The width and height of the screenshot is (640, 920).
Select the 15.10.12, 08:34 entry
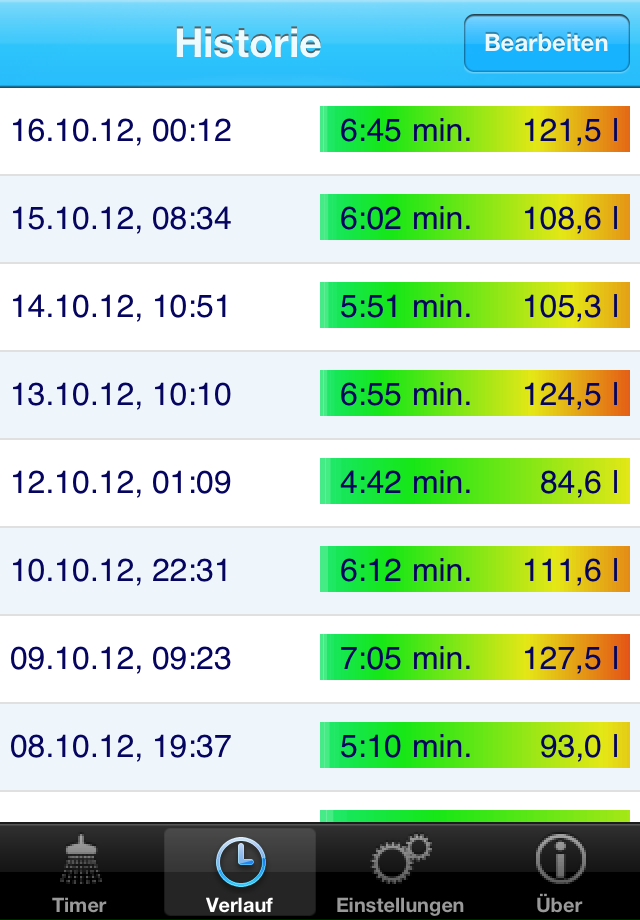320,219
